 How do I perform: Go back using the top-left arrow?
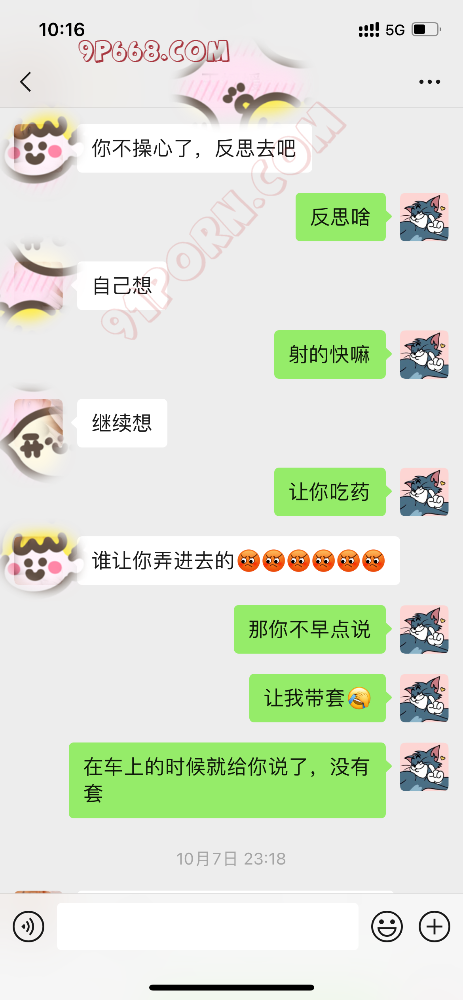tap(26, 82)
